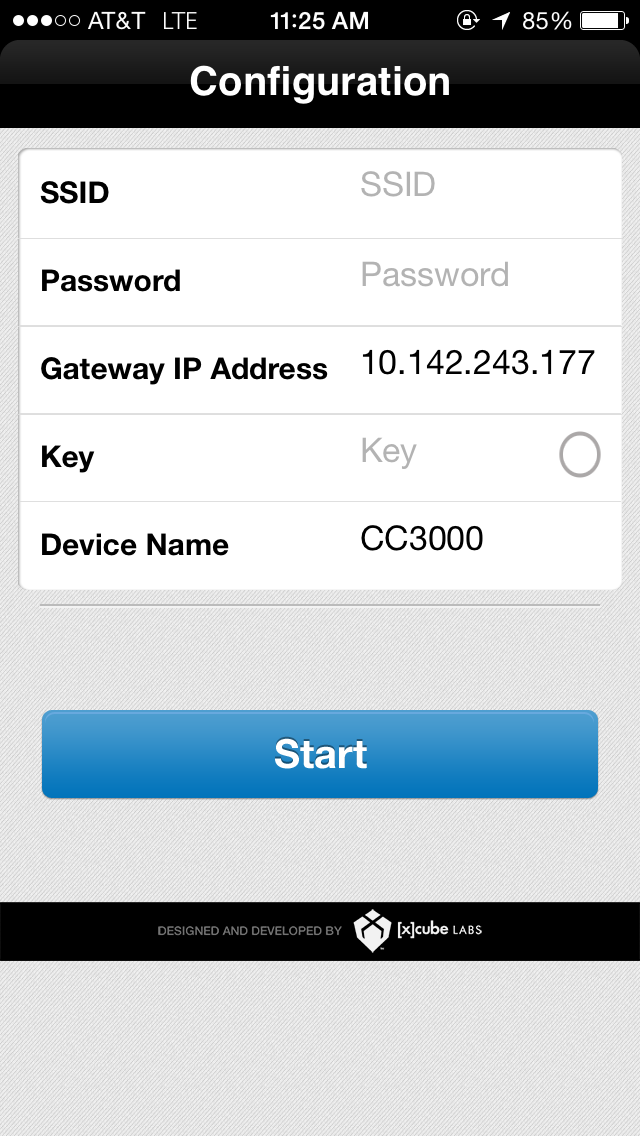Select the Key text field
The image size is (640, 1136).
(x=450, y=452)
